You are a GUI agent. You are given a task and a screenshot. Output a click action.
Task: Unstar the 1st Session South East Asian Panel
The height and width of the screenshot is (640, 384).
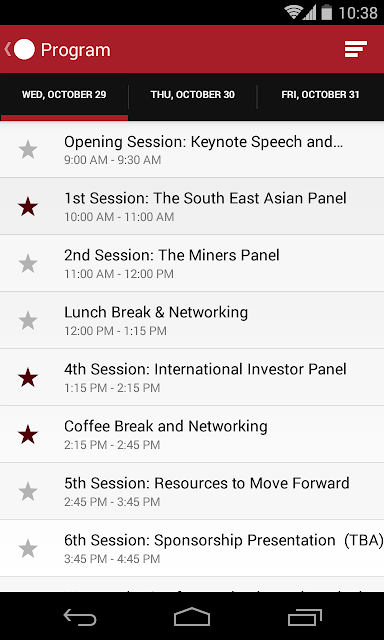coord(28,207)
